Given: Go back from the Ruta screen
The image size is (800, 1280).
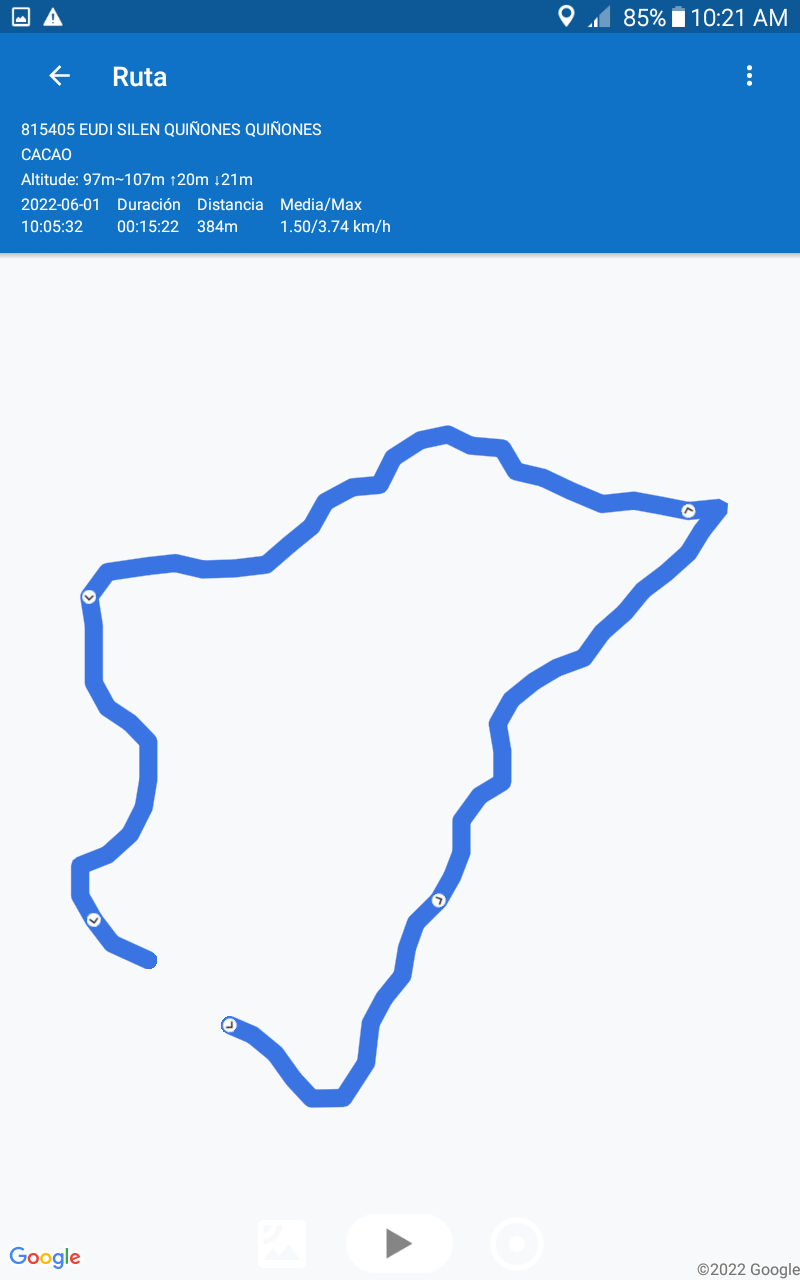Looking at the screenshot, I should [x=60, y=76].
